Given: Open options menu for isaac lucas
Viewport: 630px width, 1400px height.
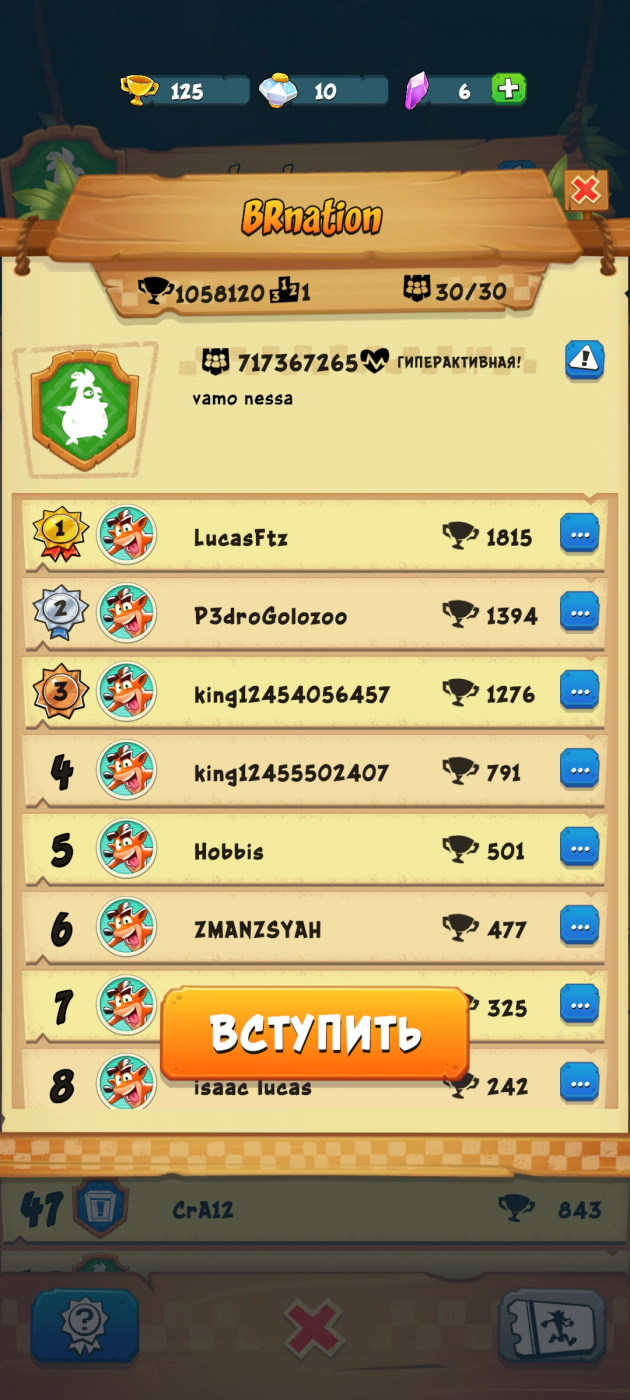Looking at the screenshot, I should tap(579, 1083).
